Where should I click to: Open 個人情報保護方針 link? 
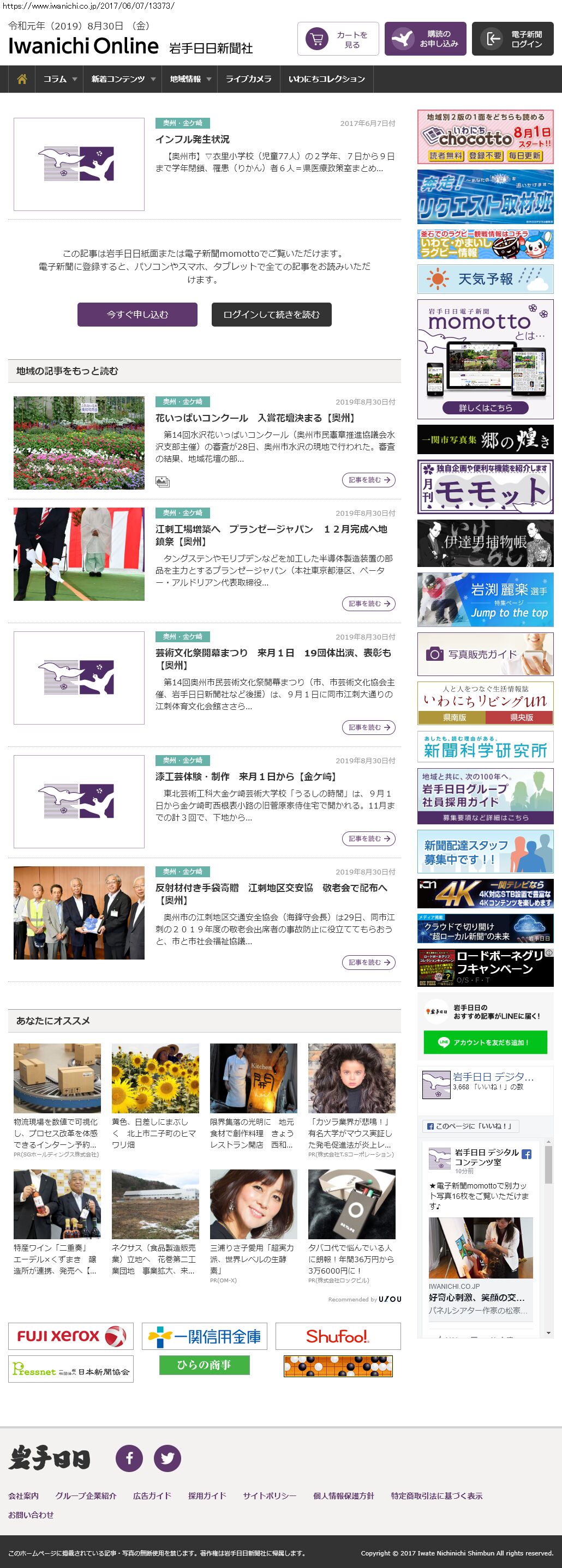tap(343, 1495)
